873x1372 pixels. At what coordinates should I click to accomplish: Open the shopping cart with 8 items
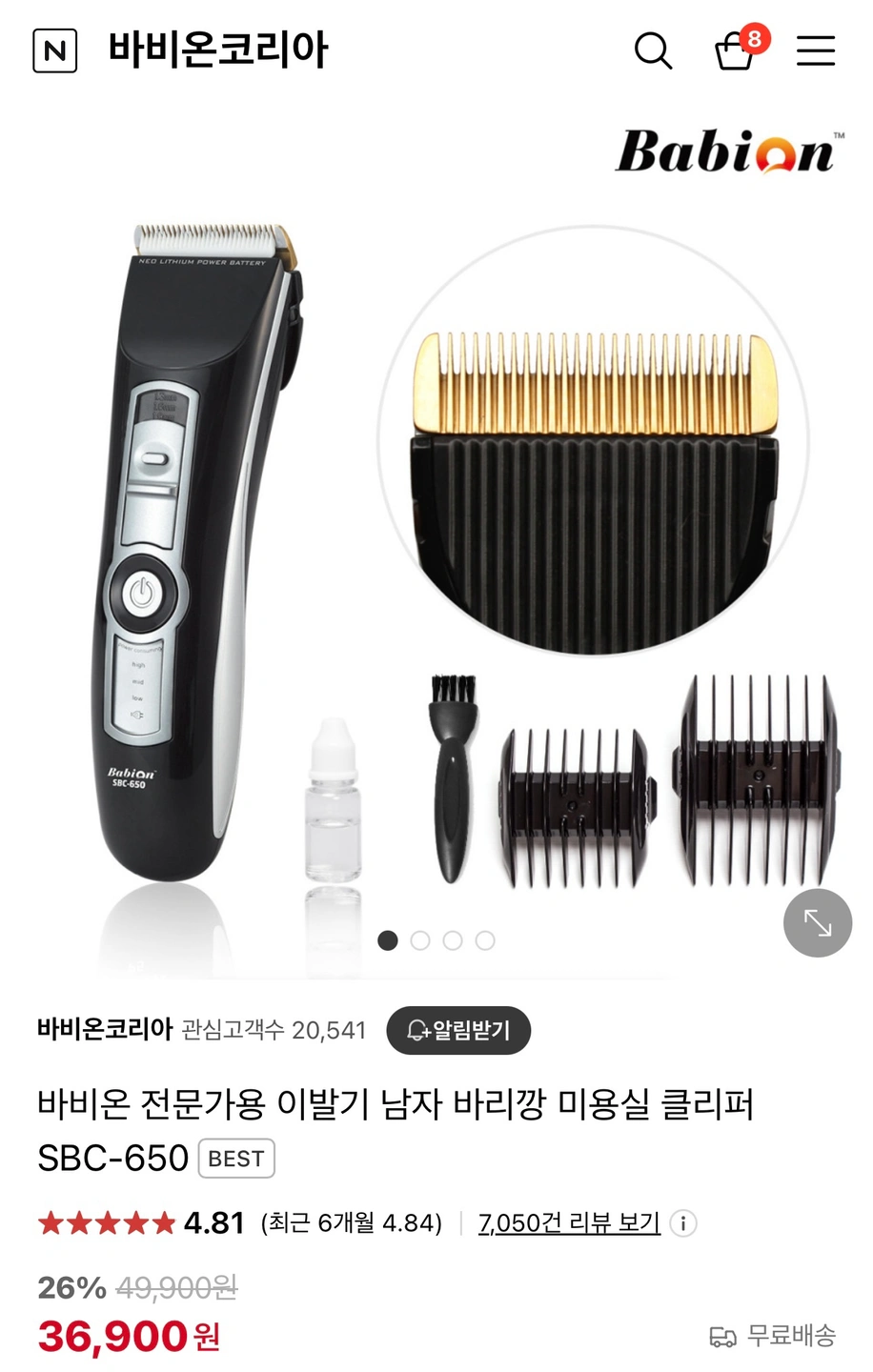click(x=737, y=50)
